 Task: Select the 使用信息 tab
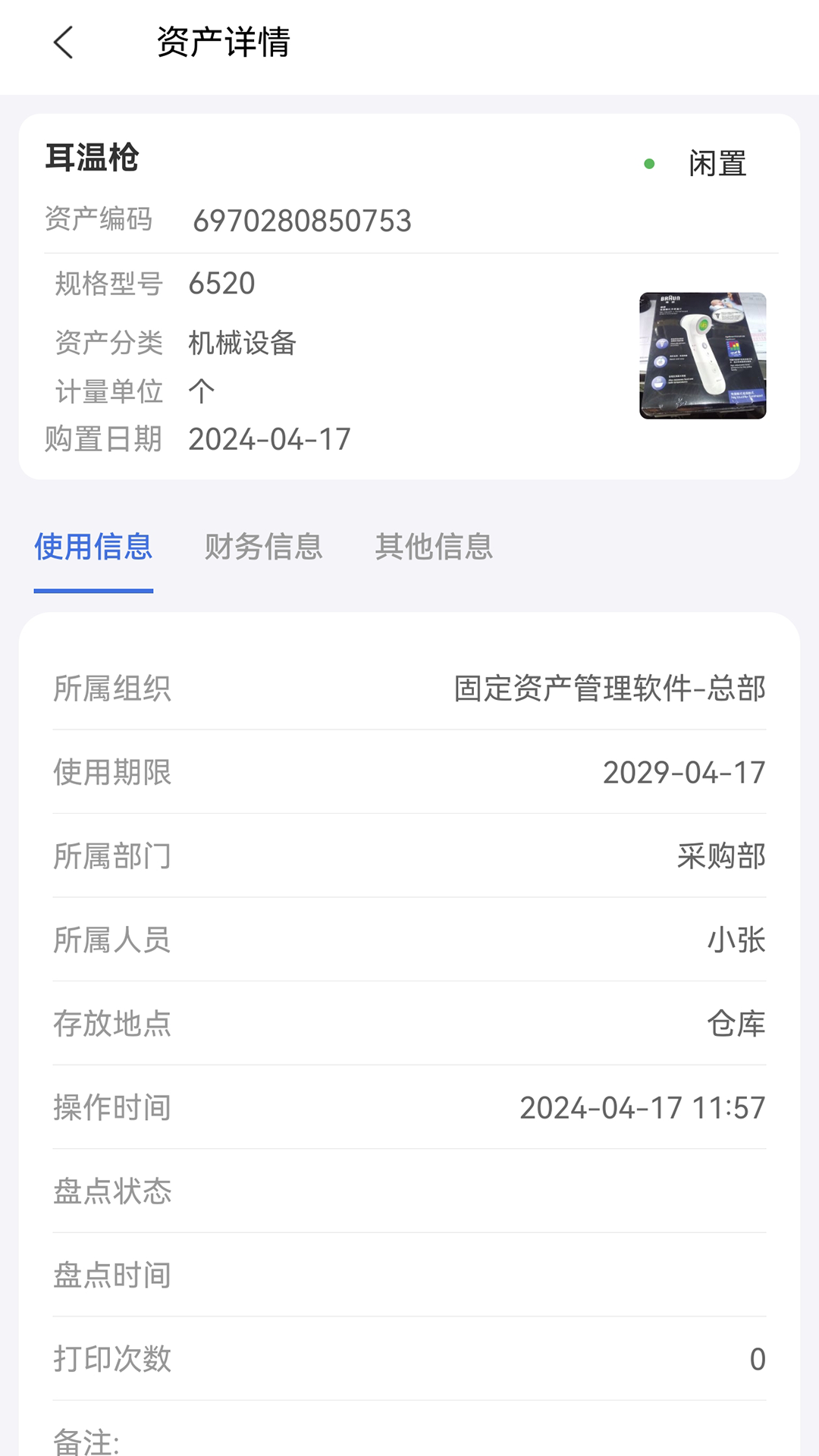[93, 548]
